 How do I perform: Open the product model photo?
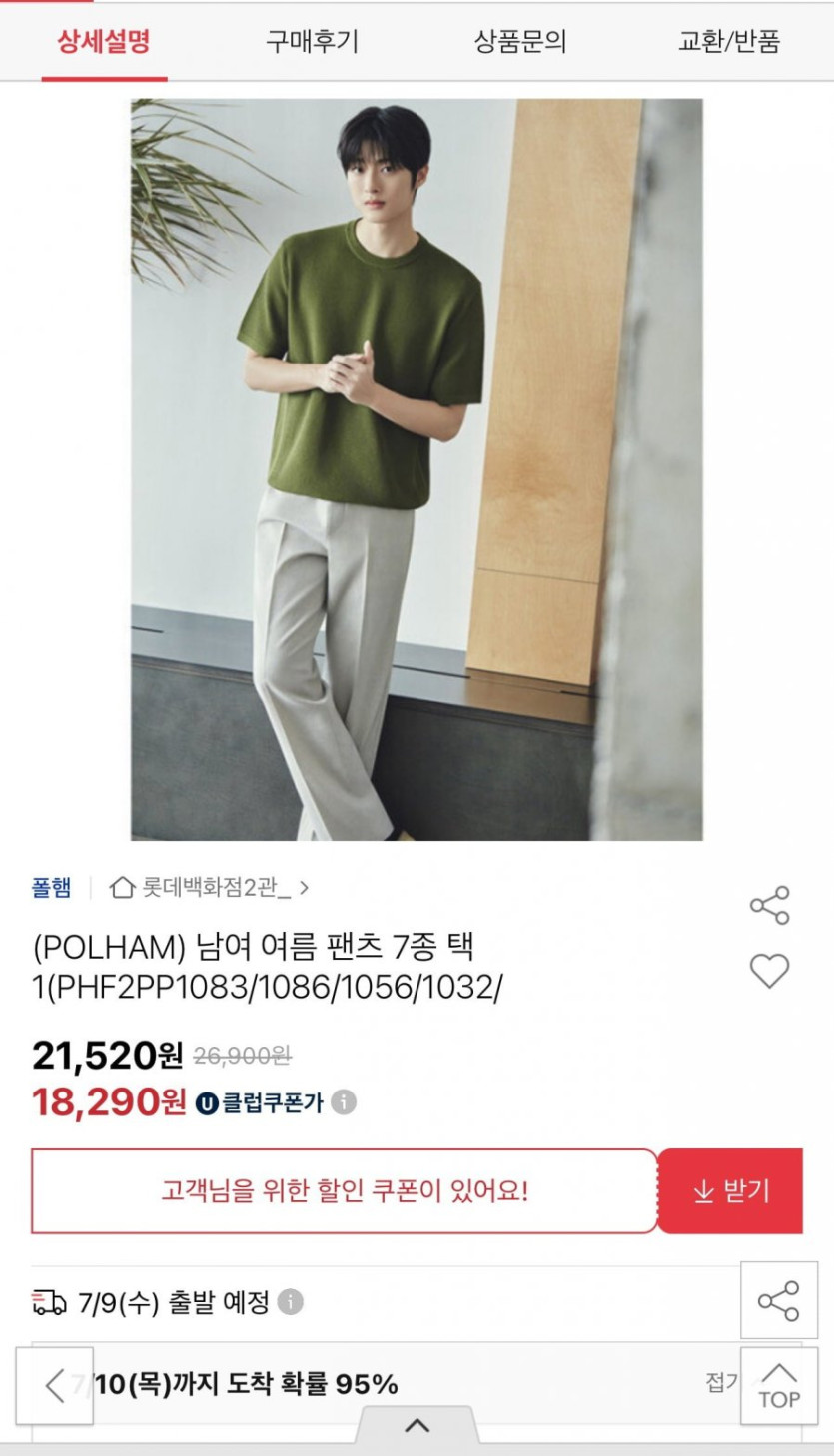(x=417, y=469)
